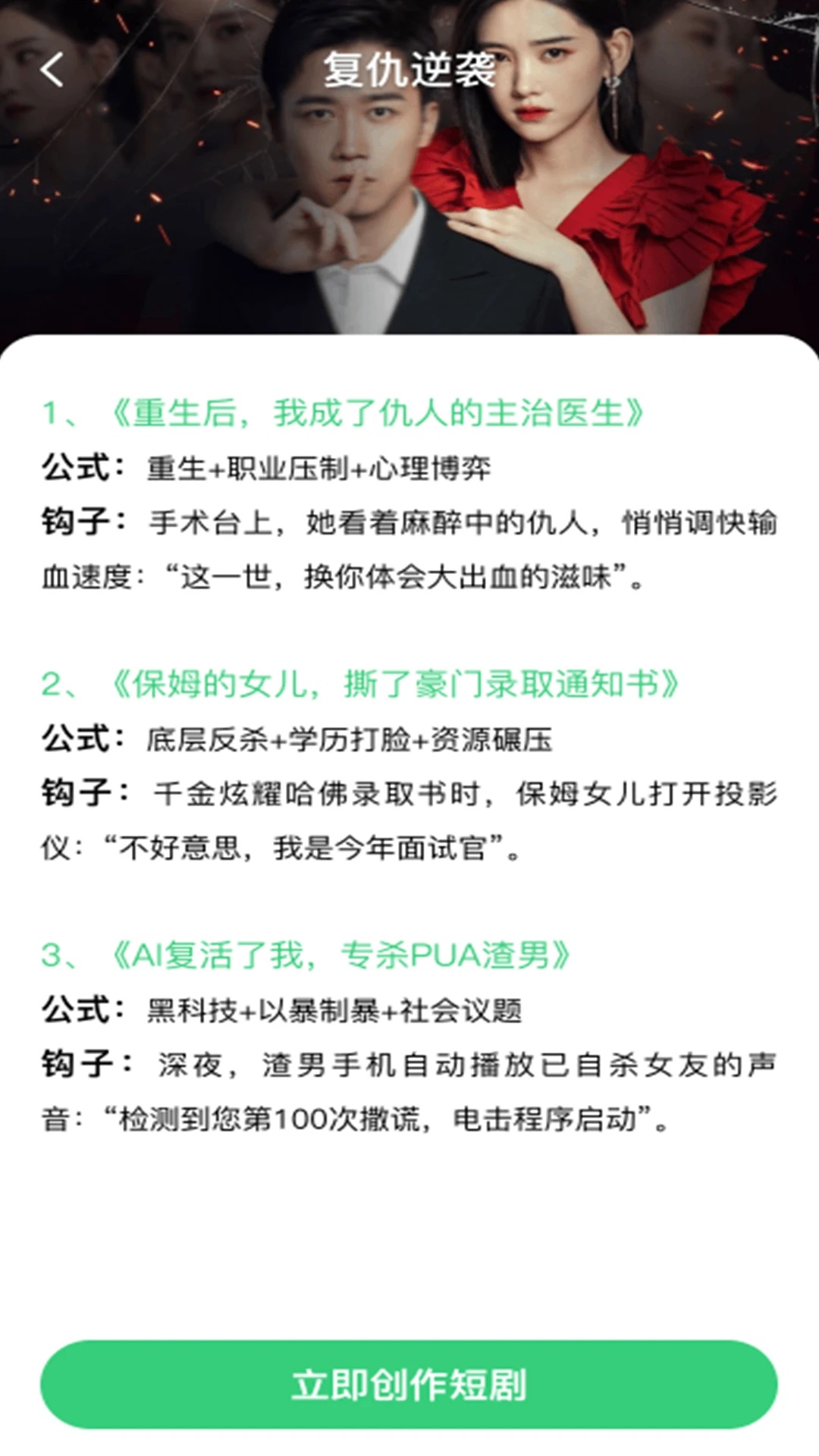This screenshot has width=819, height=1456.
Task: Click the 公式 label under the third story
Action: (72, 1009)
